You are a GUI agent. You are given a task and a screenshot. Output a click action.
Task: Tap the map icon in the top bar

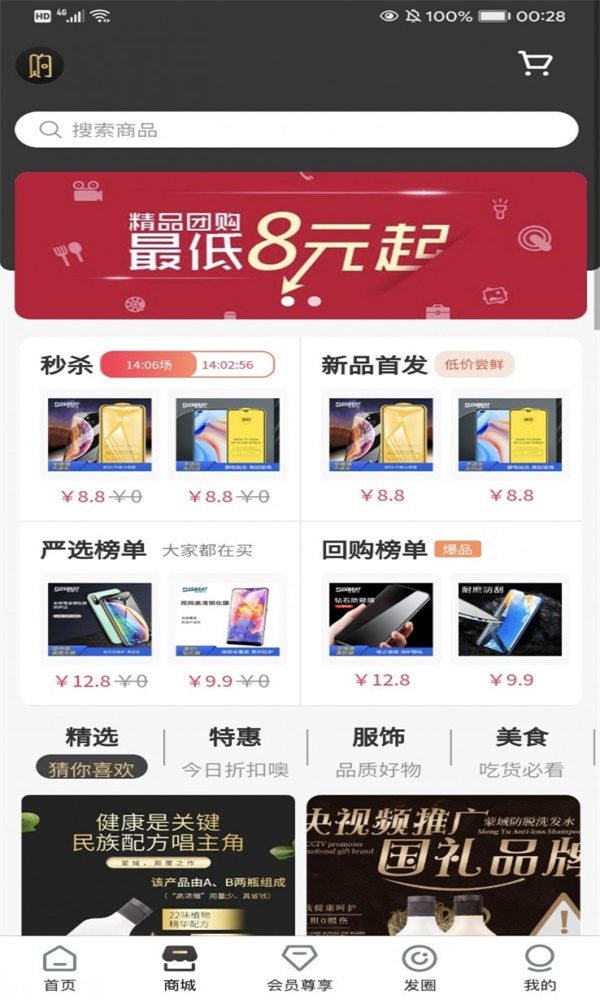tap(40, 66)
